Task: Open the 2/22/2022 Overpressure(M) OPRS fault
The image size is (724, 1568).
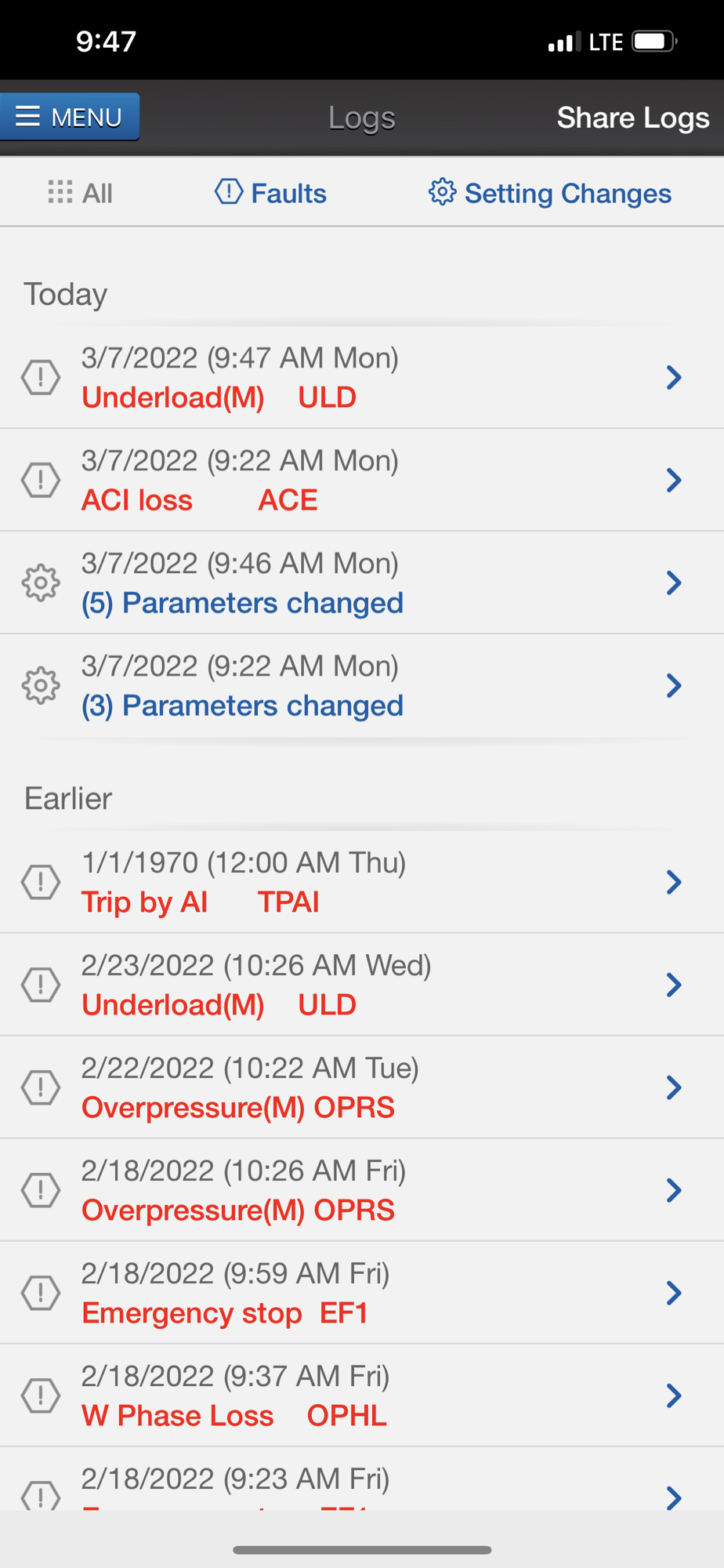Action: [362, 1087]
